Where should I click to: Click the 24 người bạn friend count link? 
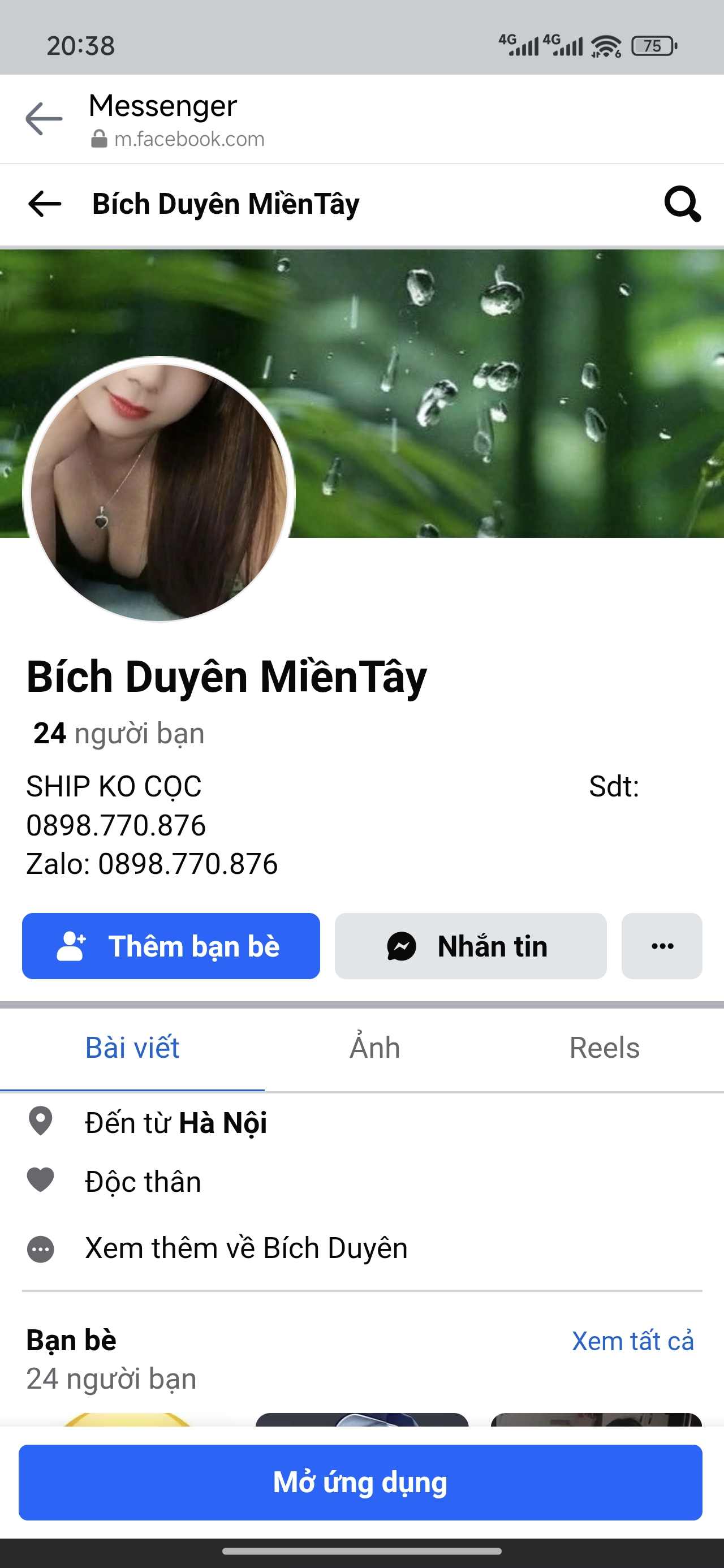click(119, 734)
